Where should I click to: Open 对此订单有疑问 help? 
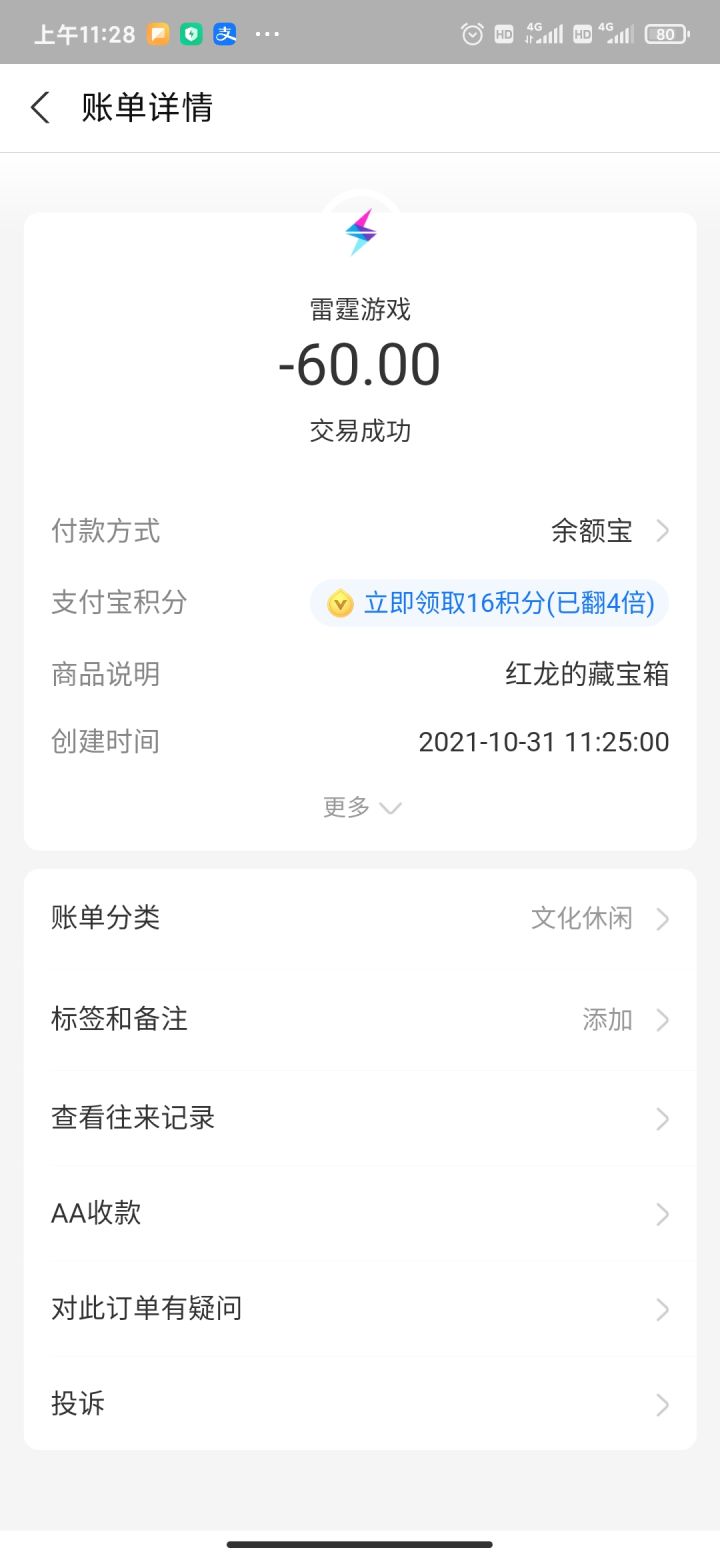coord(360,1308)
